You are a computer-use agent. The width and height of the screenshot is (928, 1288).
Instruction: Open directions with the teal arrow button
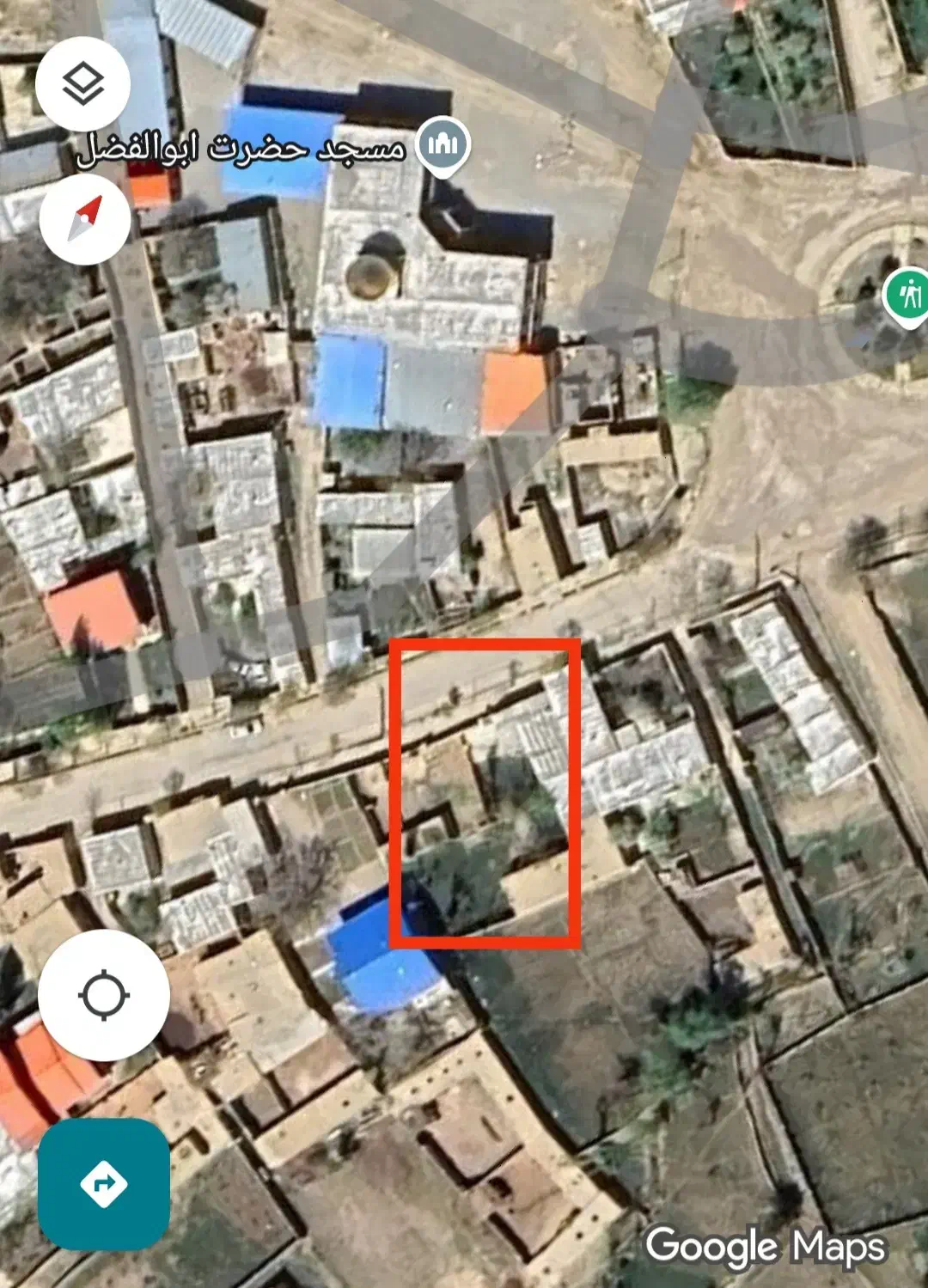click(104, 1184)
